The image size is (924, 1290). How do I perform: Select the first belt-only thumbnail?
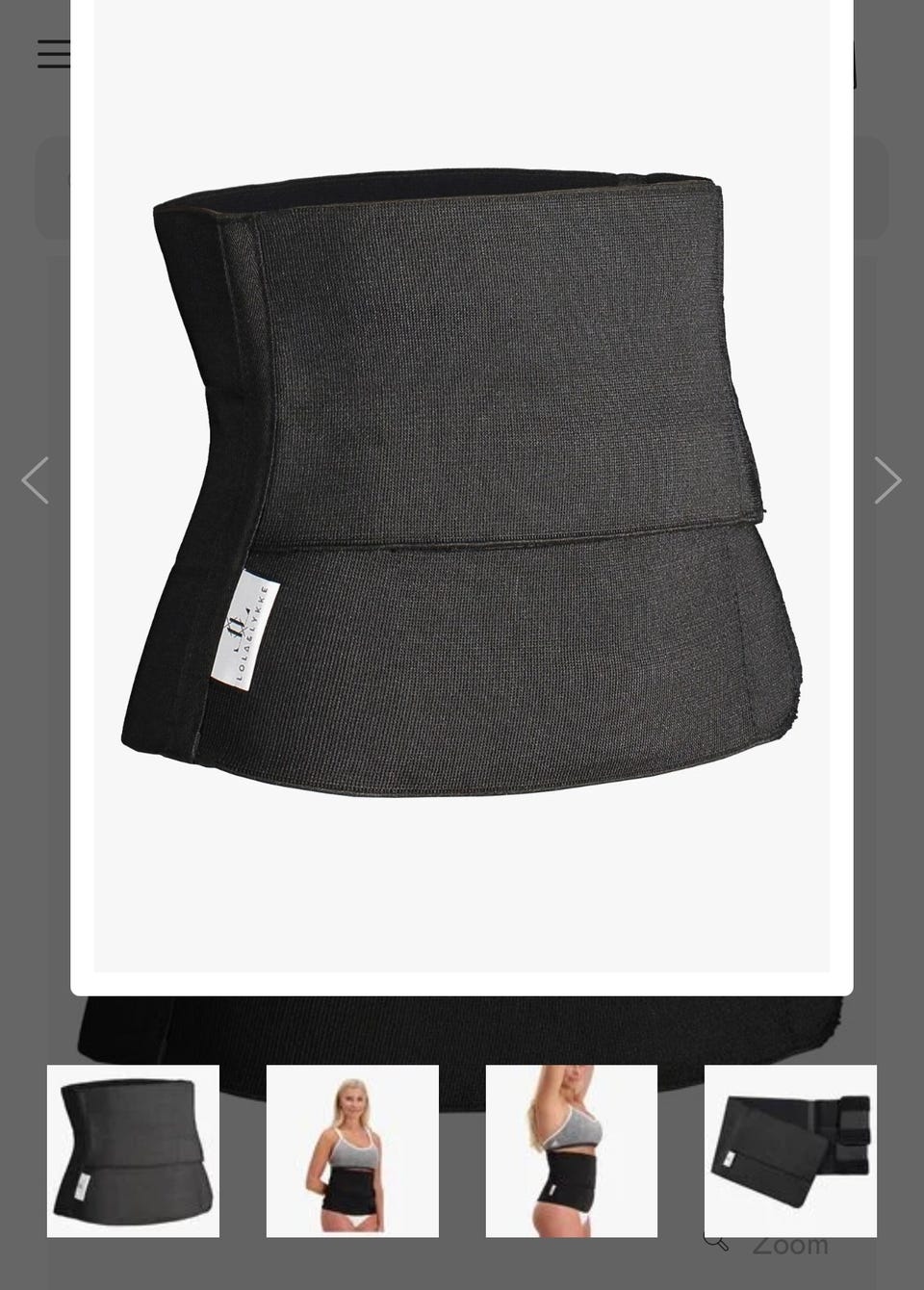click(x=133, y=1150)
